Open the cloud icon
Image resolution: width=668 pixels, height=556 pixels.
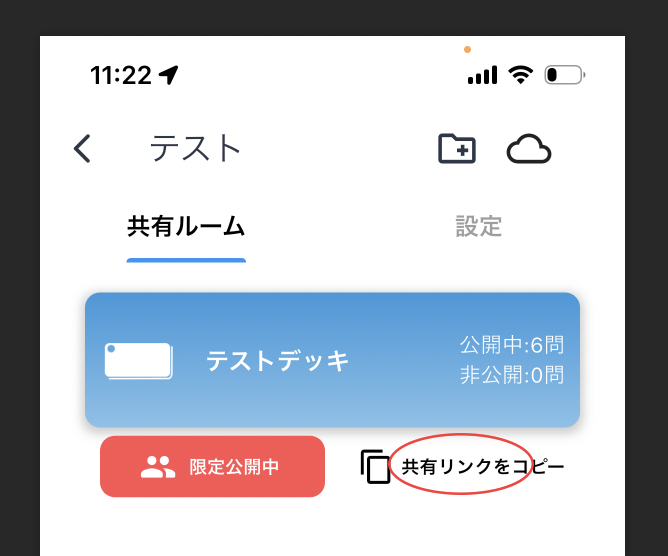pyautogui.click(x=529, y=150)
